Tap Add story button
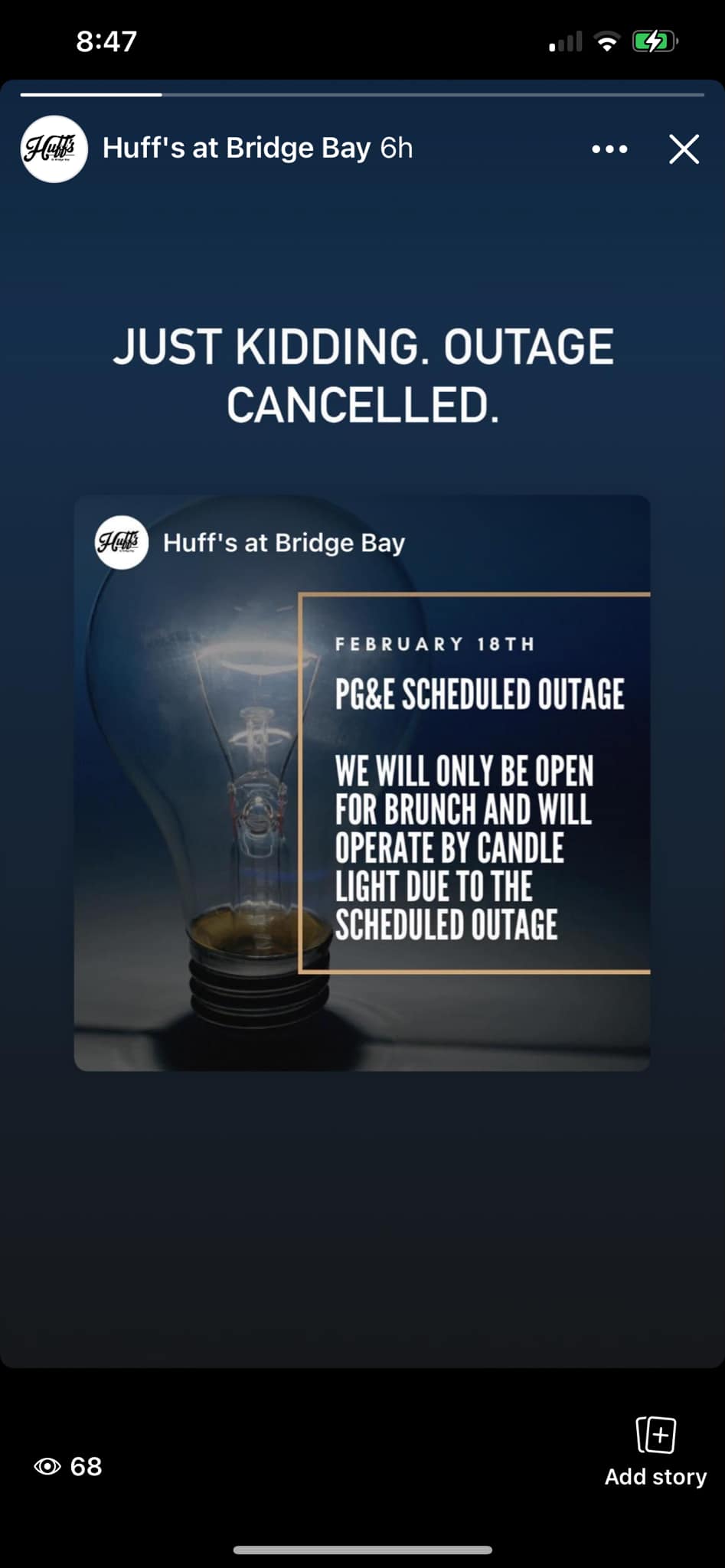Image resolution: width=725 pixels, height=1568 pixels. (x=655, y=1452)
